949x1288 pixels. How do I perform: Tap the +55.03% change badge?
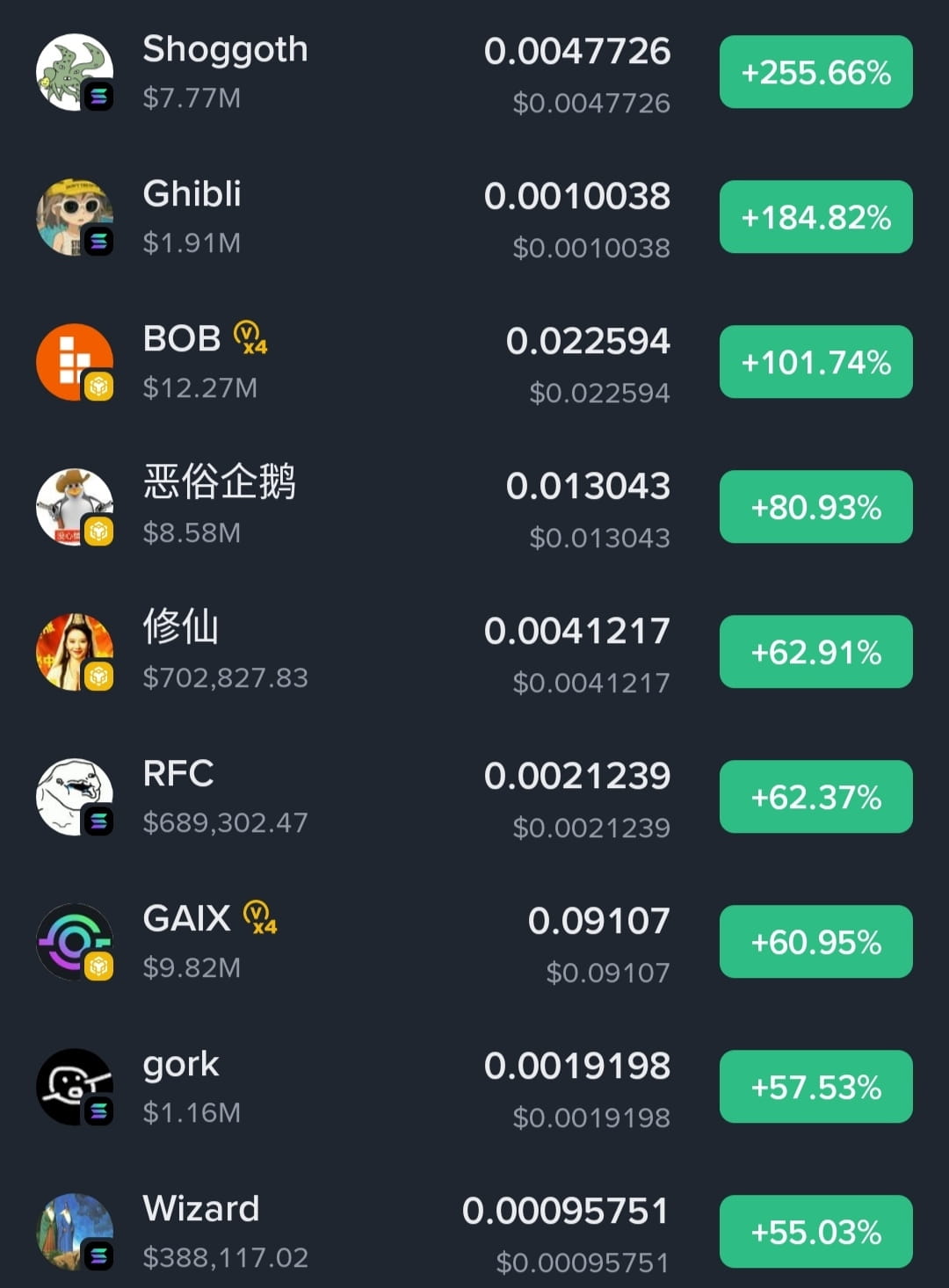click(x=815, y=1232)
